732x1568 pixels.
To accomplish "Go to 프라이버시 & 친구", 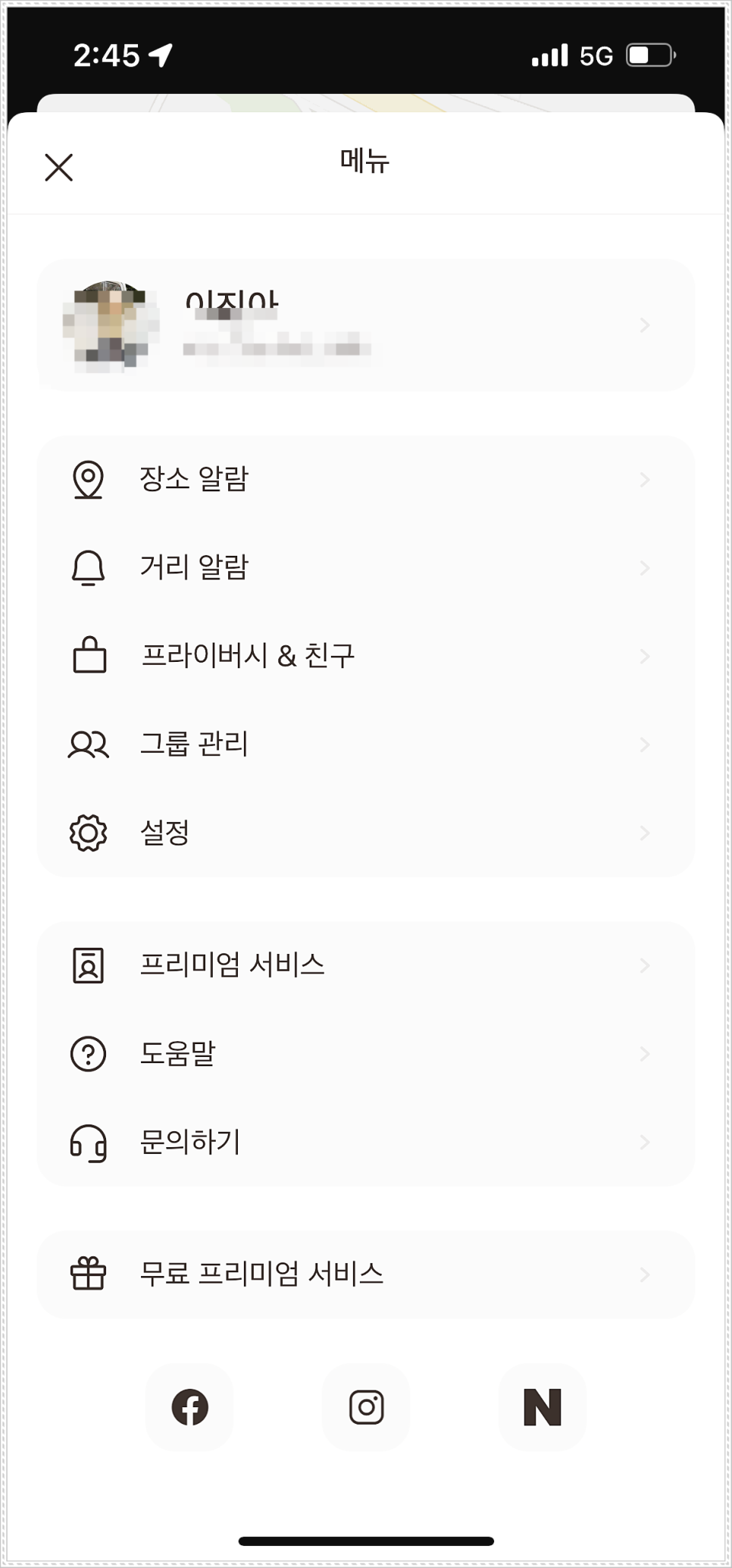I will point(366,656).
